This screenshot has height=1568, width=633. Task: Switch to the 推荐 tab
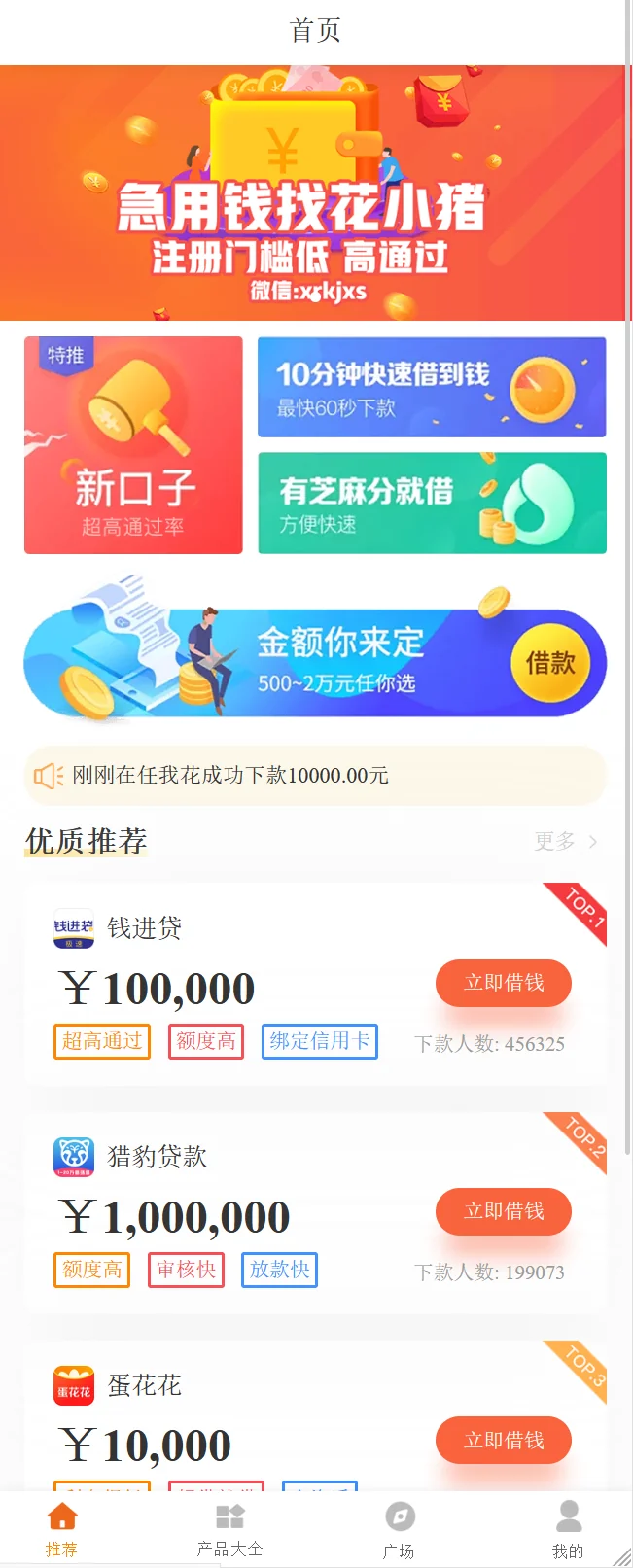point(61,1529)
